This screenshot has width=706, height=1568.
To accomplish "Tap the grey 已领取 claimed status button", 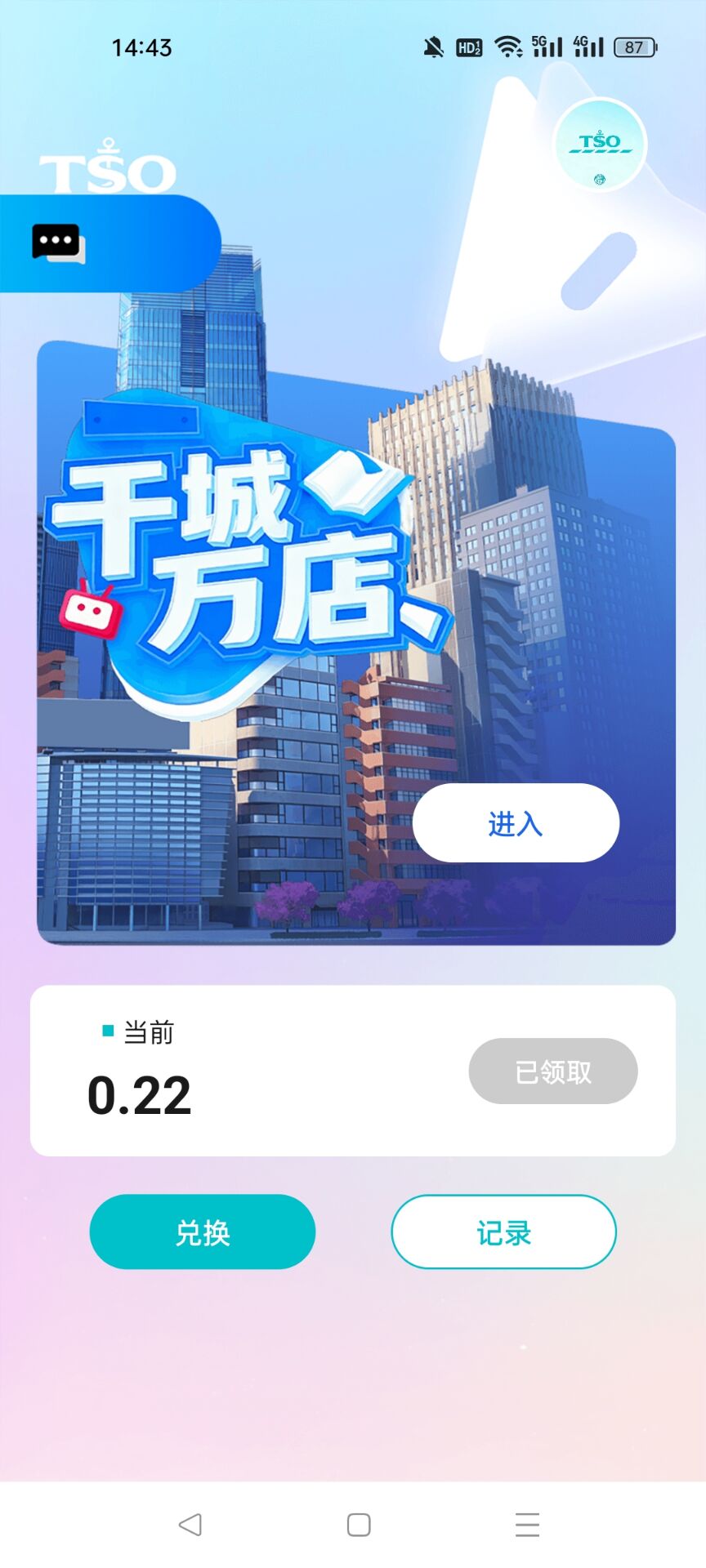I will tap(553, 1071).
